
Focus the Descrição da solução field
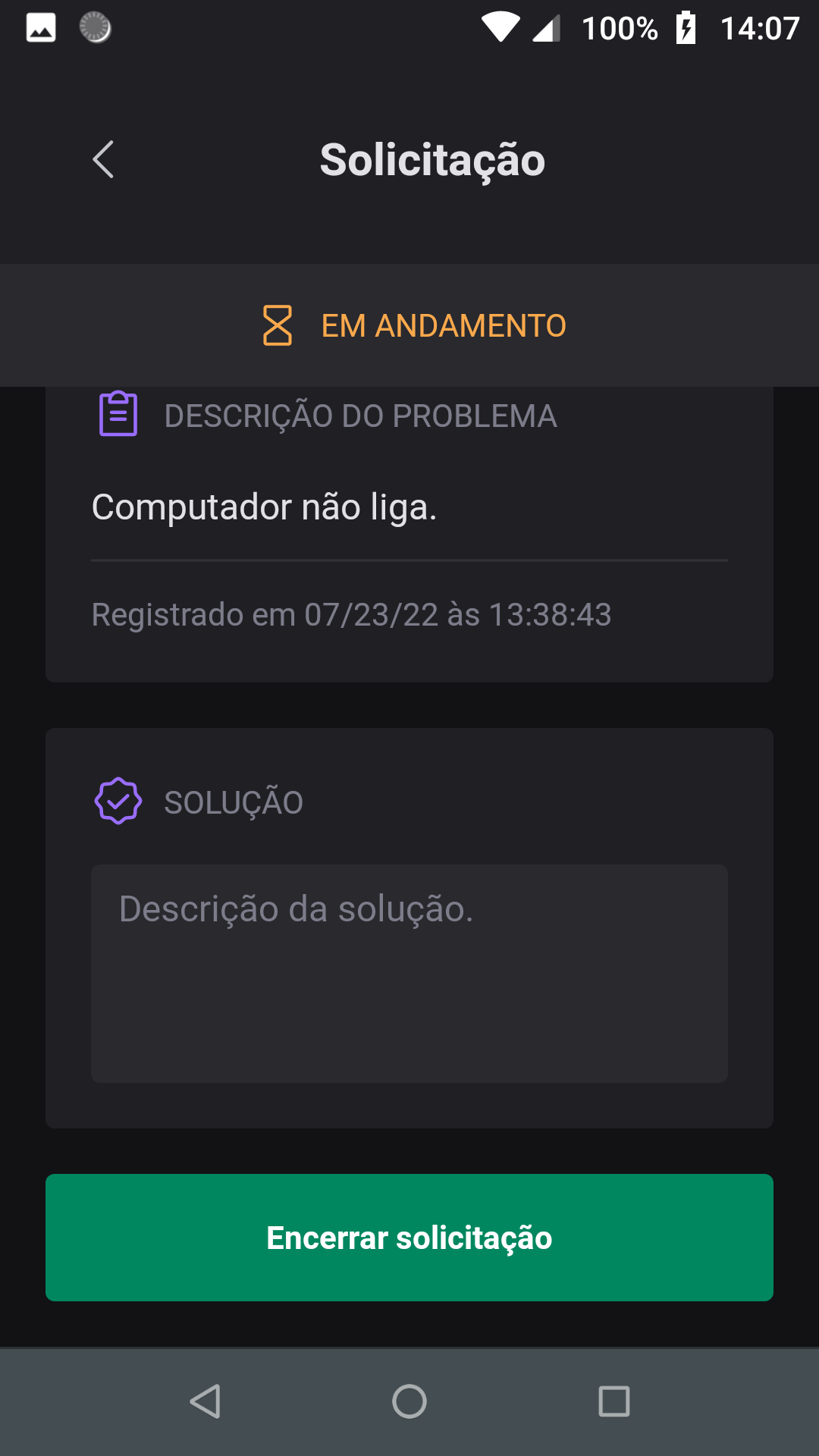tap(409, 973)
